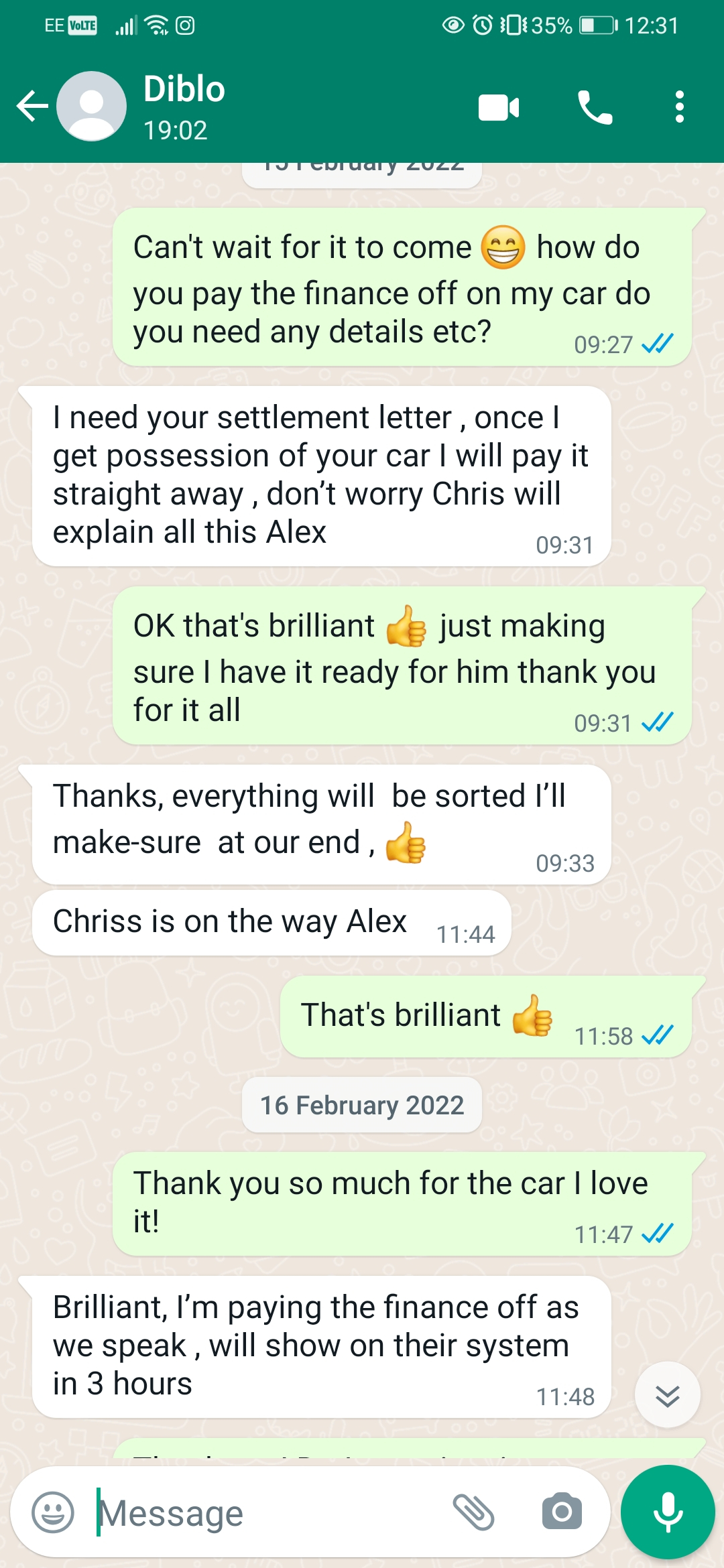This screenshot has width=724, height=1568.
Task: Tap the microphone to record voice message
Action: pyautogui.click(x=668, y=1512)
